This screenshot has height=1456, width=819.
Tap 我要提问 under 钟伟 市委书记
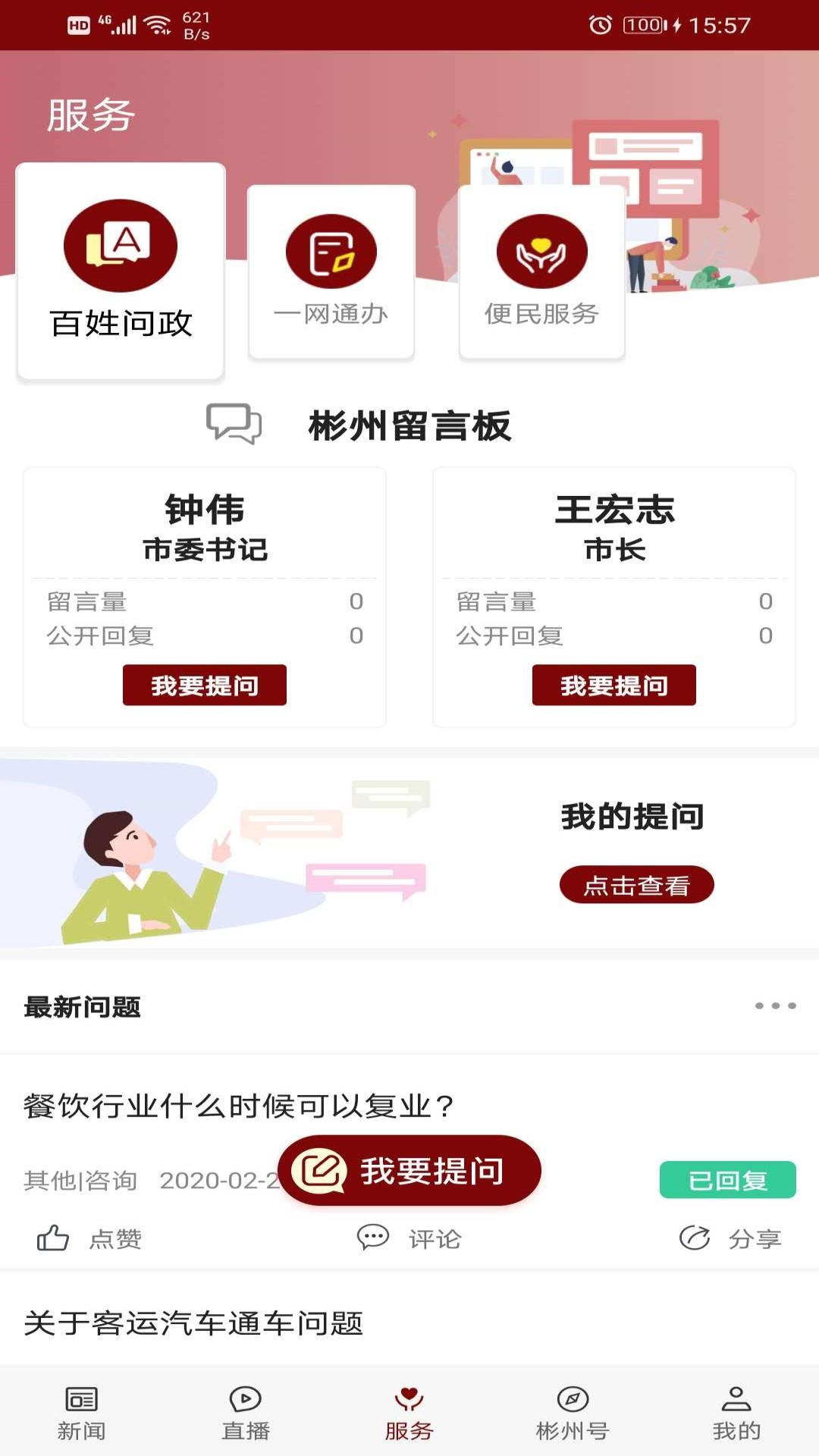point(204,685)
